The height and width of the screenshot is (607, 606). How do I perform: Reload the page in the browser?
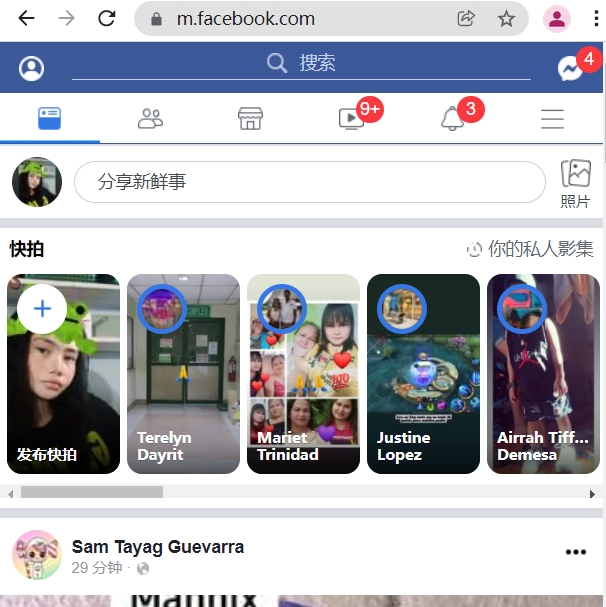tap(106, 18)
